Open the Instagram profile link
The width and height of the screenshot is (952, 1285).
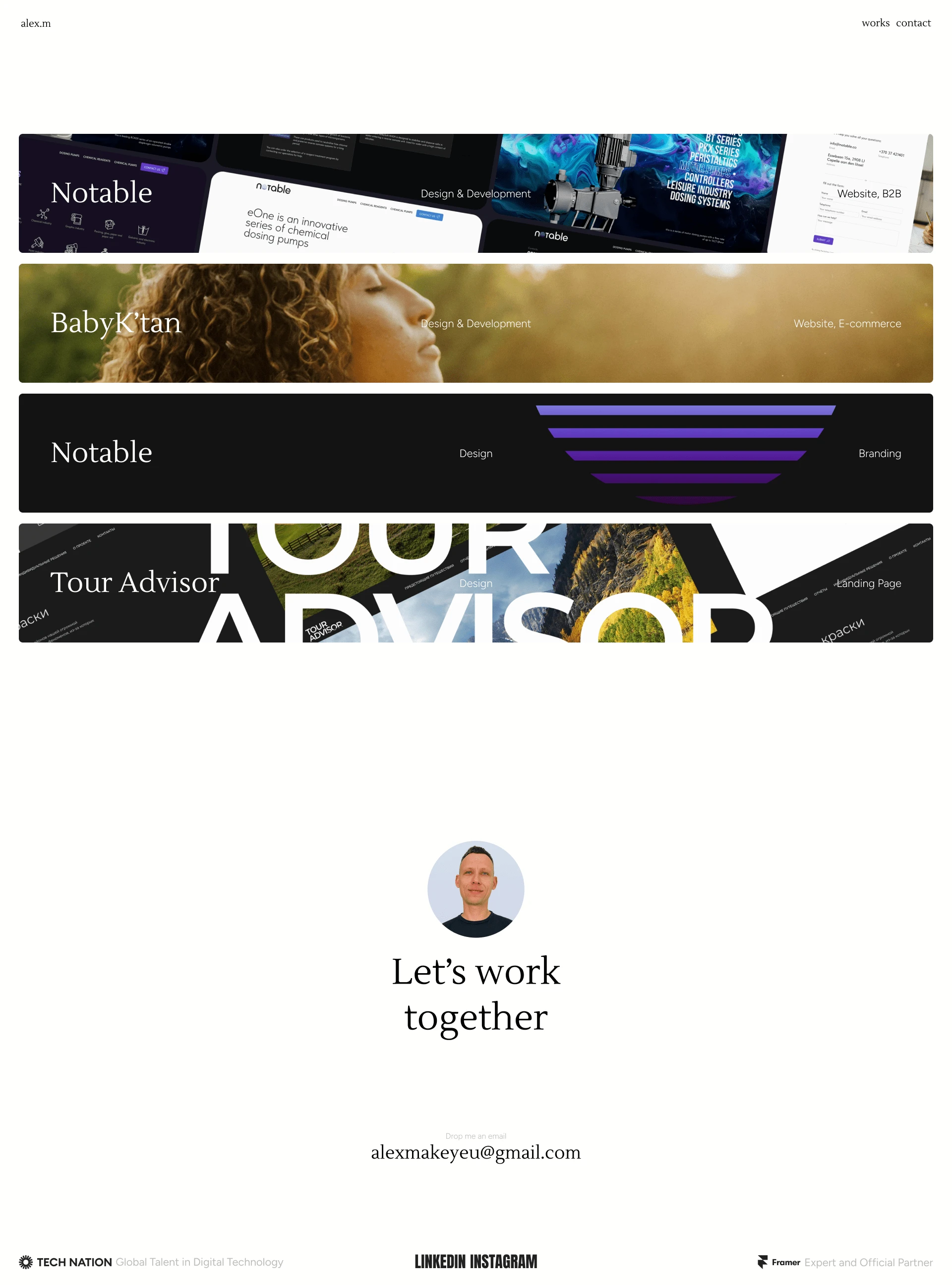coord(504,1262)
